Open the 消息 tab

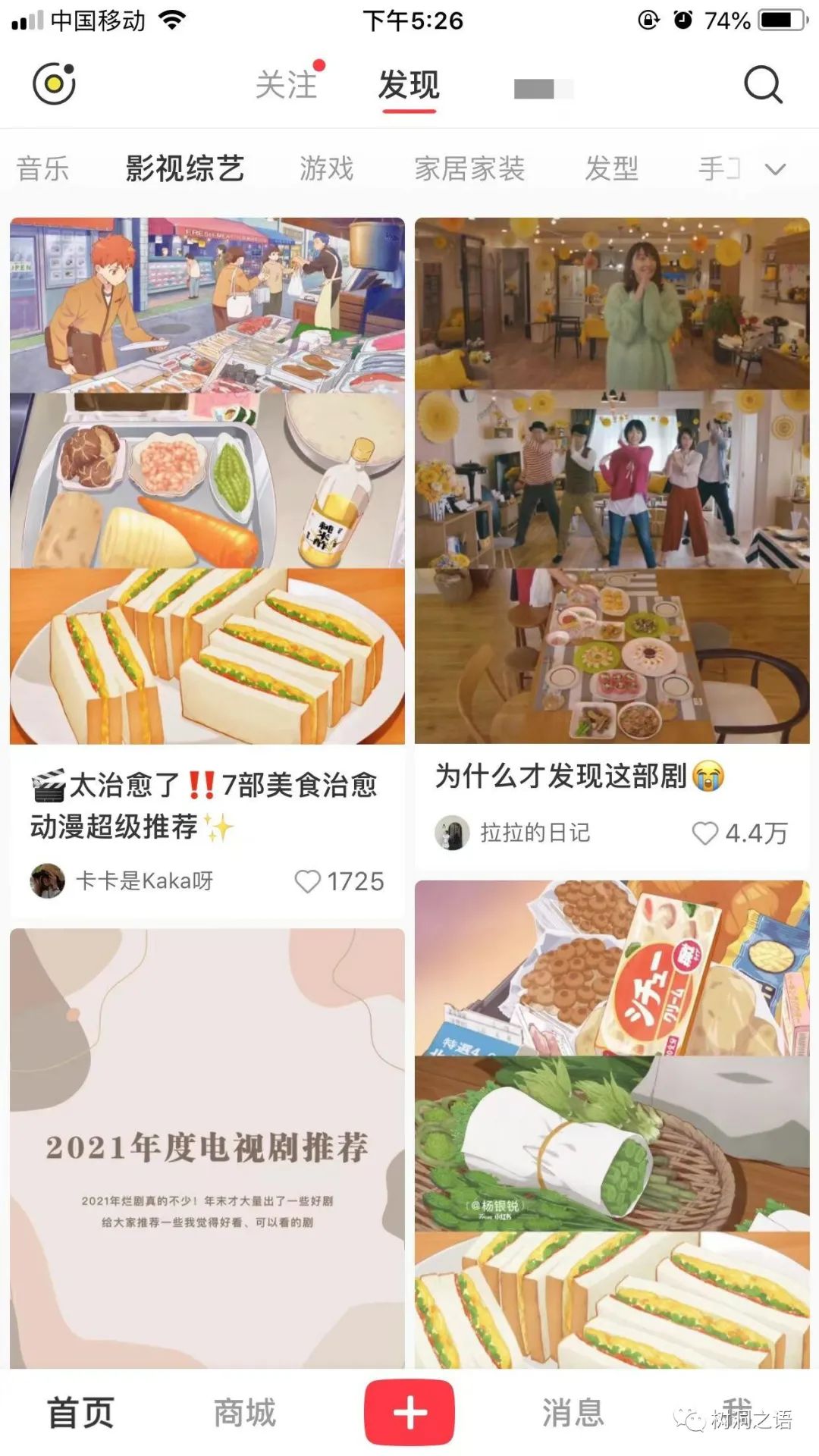pos(573,1413)
